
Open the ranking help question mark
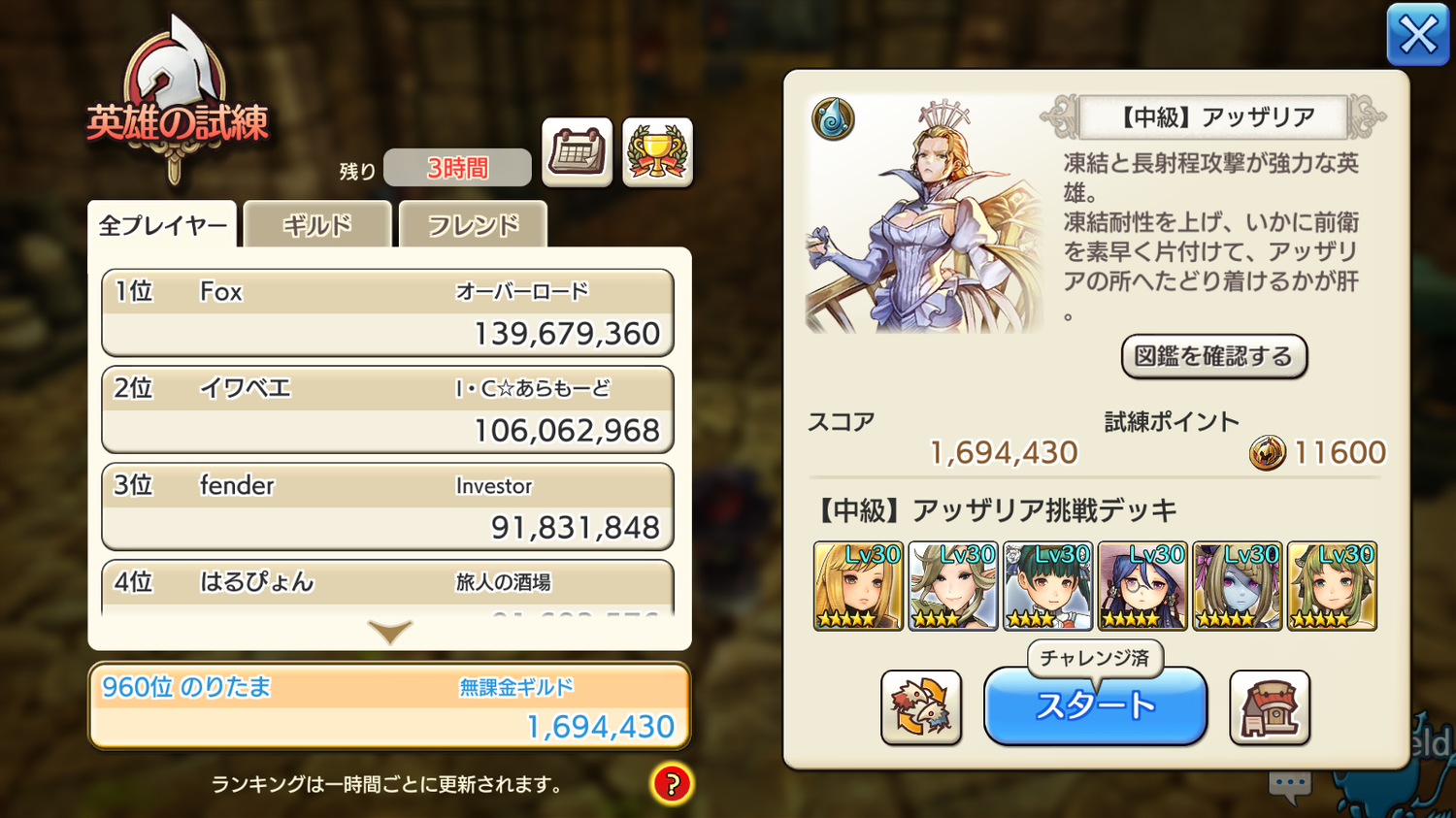coord(671,783)
